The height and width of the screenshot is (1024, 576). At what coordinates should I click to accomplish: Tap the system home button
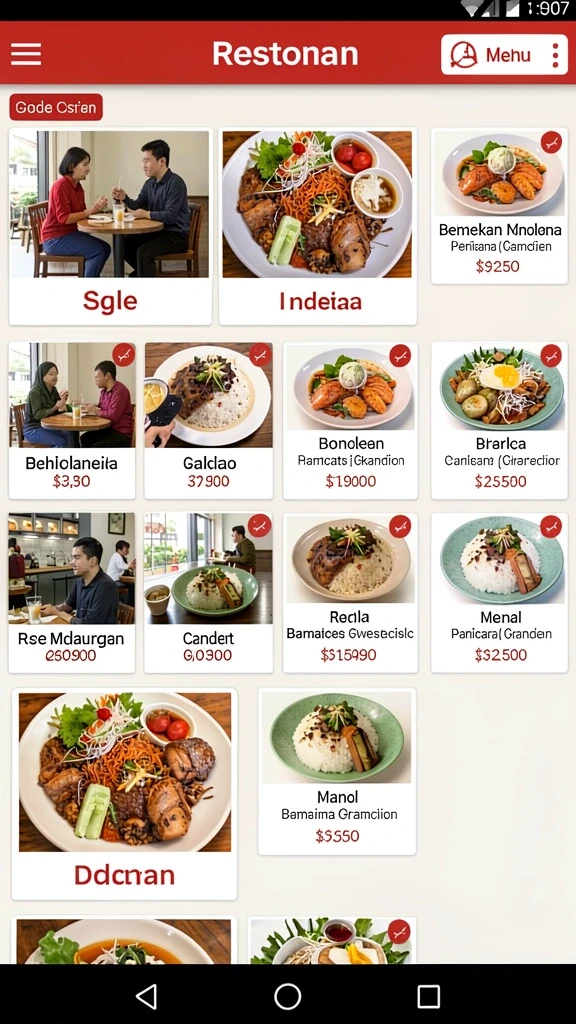point(287,997)
